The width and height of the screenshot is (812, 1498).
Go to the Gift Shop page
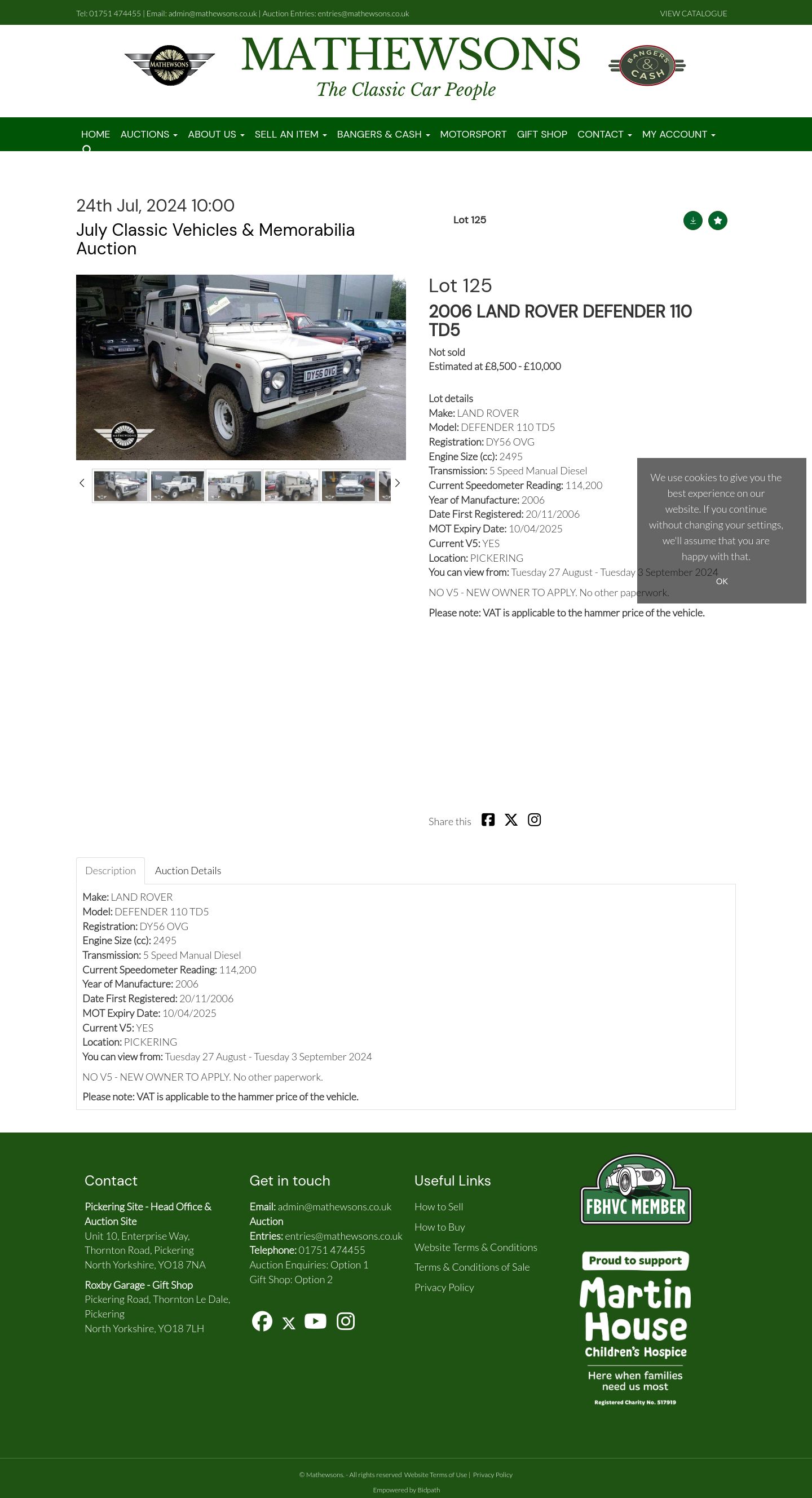(542, 134)
